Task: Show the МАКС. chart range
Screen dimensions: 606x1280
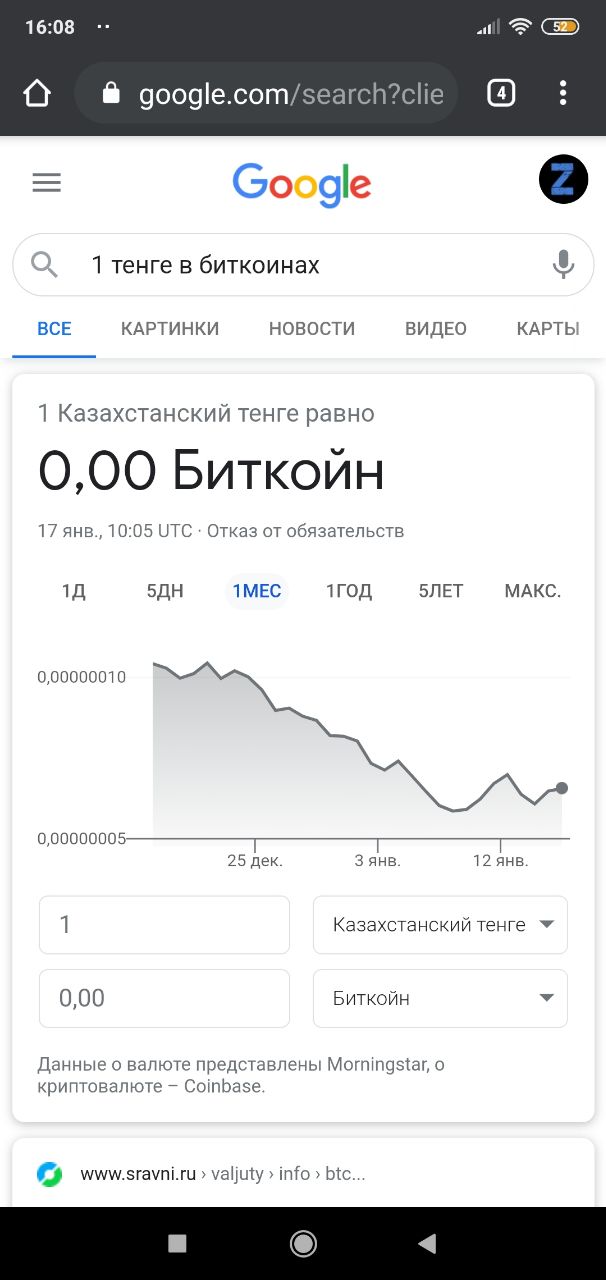Action: pyautogui.click(x=533, y=591)
